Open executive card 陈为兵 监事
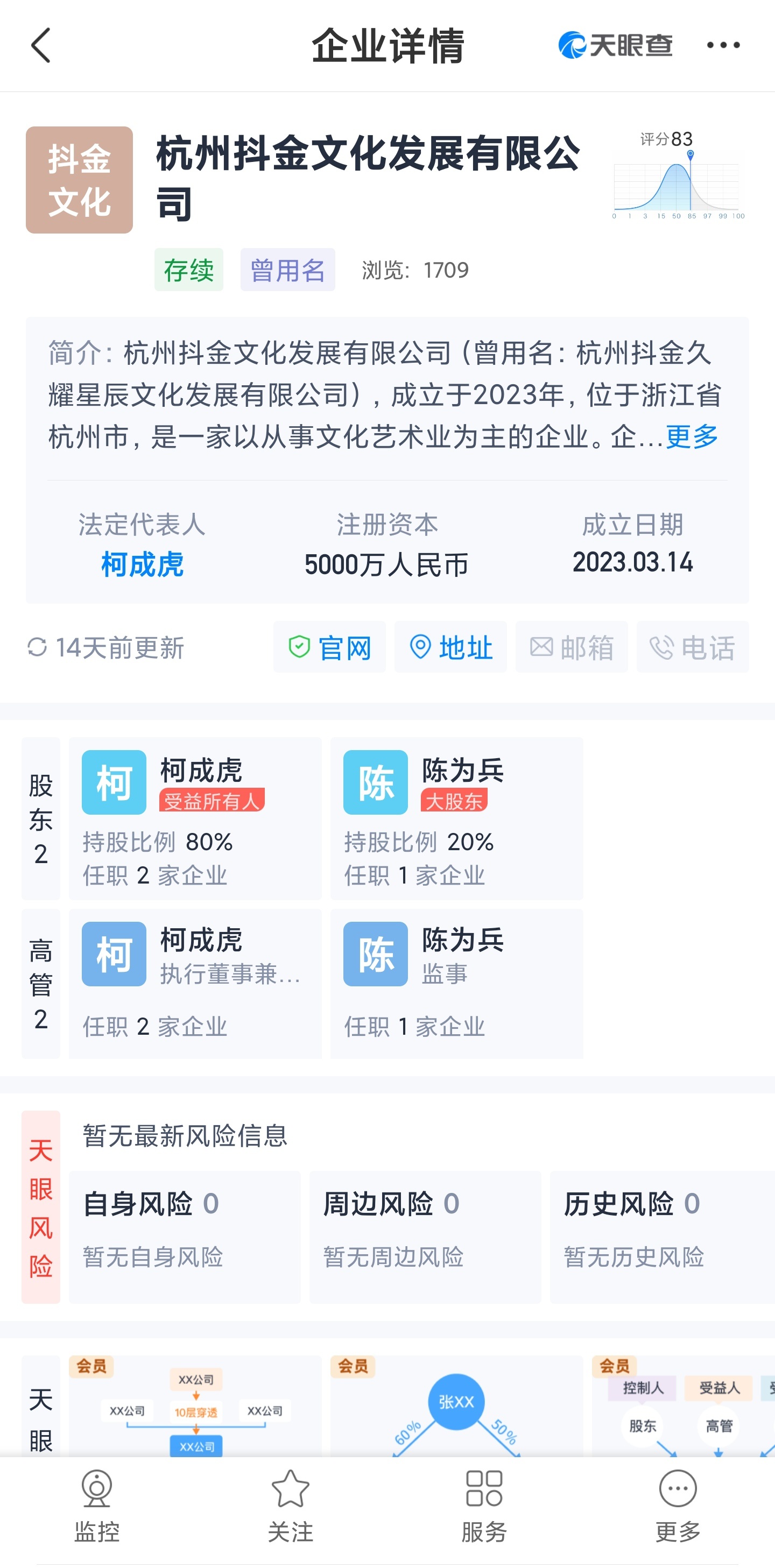 (x=456, y=984)
